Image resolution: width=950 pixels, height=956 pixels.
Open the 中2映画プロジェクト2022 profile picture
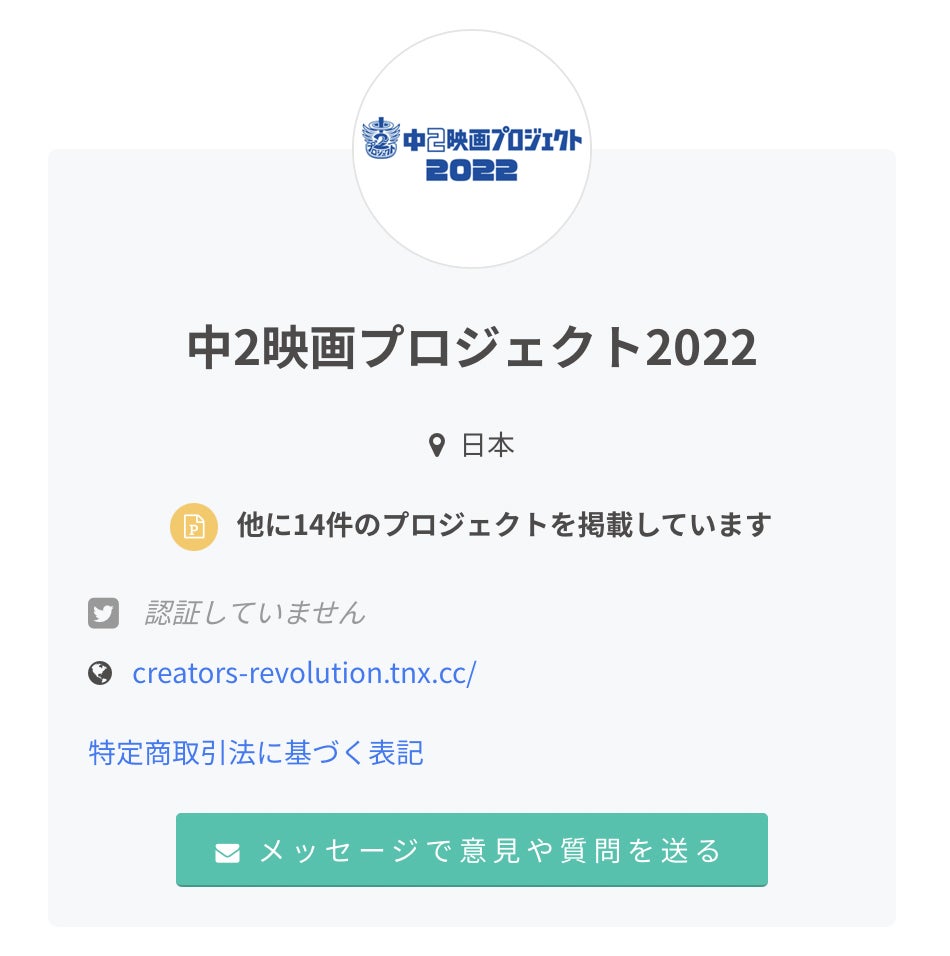pyautogui.click(x=471, y=149)
